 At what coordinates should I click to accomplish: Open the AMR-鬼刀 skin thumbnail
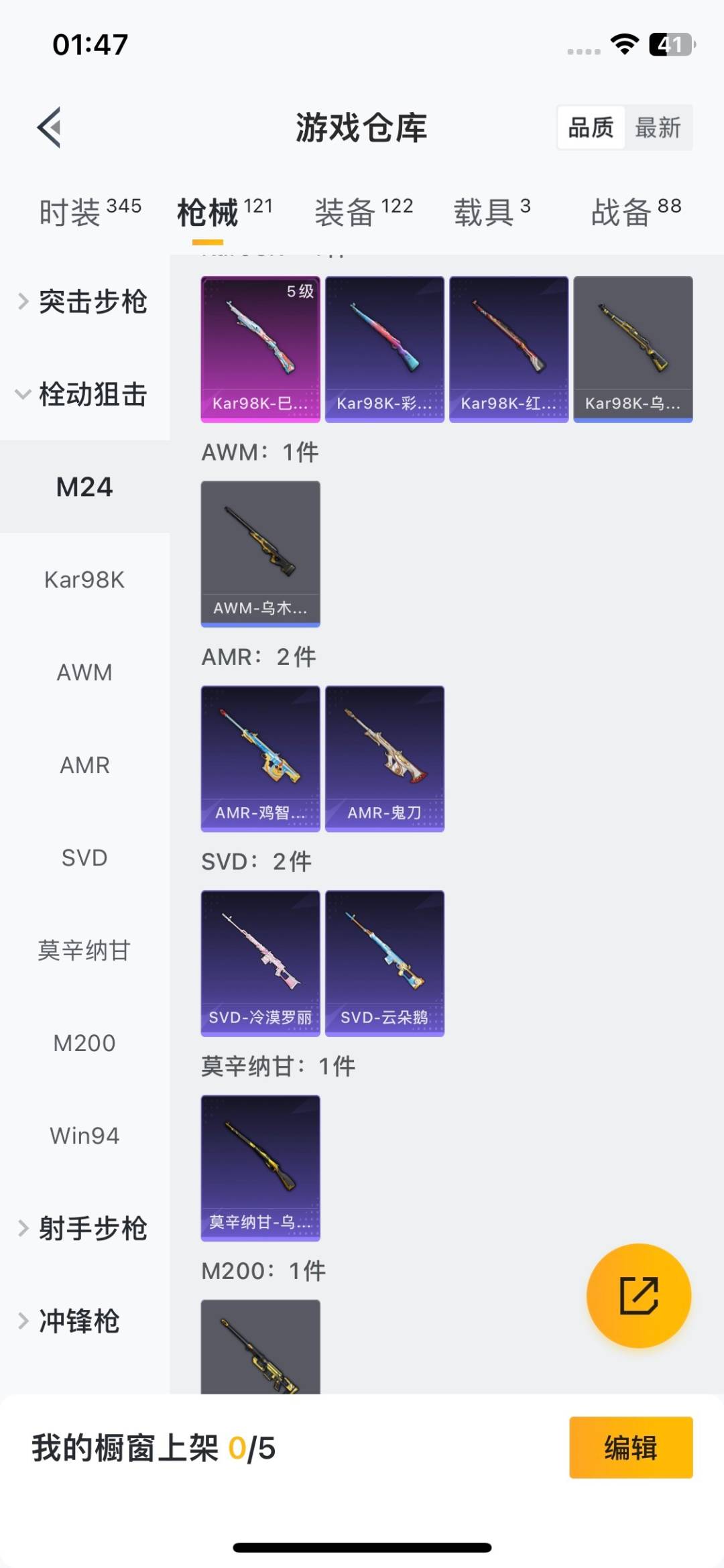click(384, 758)
